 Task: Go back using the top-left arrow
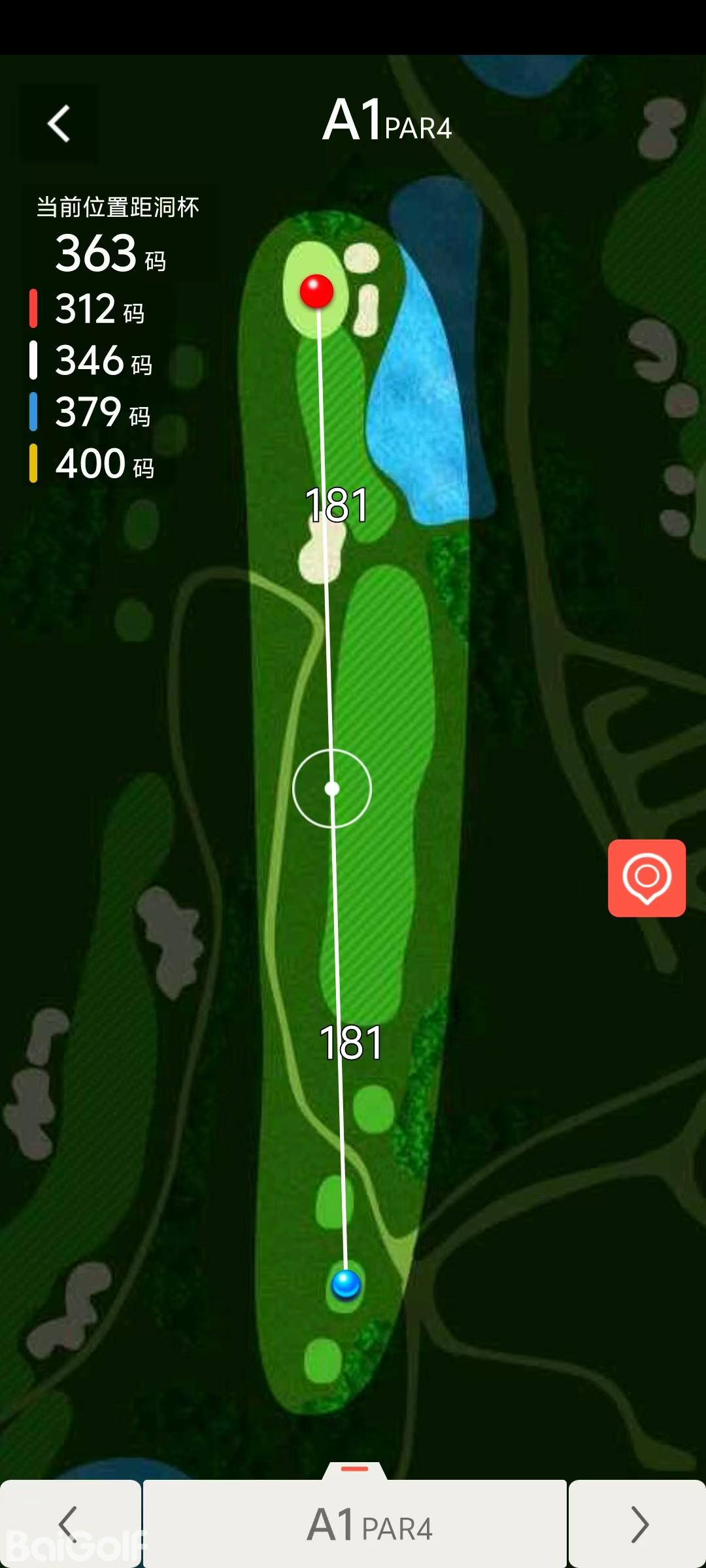[x=59, y=123]
